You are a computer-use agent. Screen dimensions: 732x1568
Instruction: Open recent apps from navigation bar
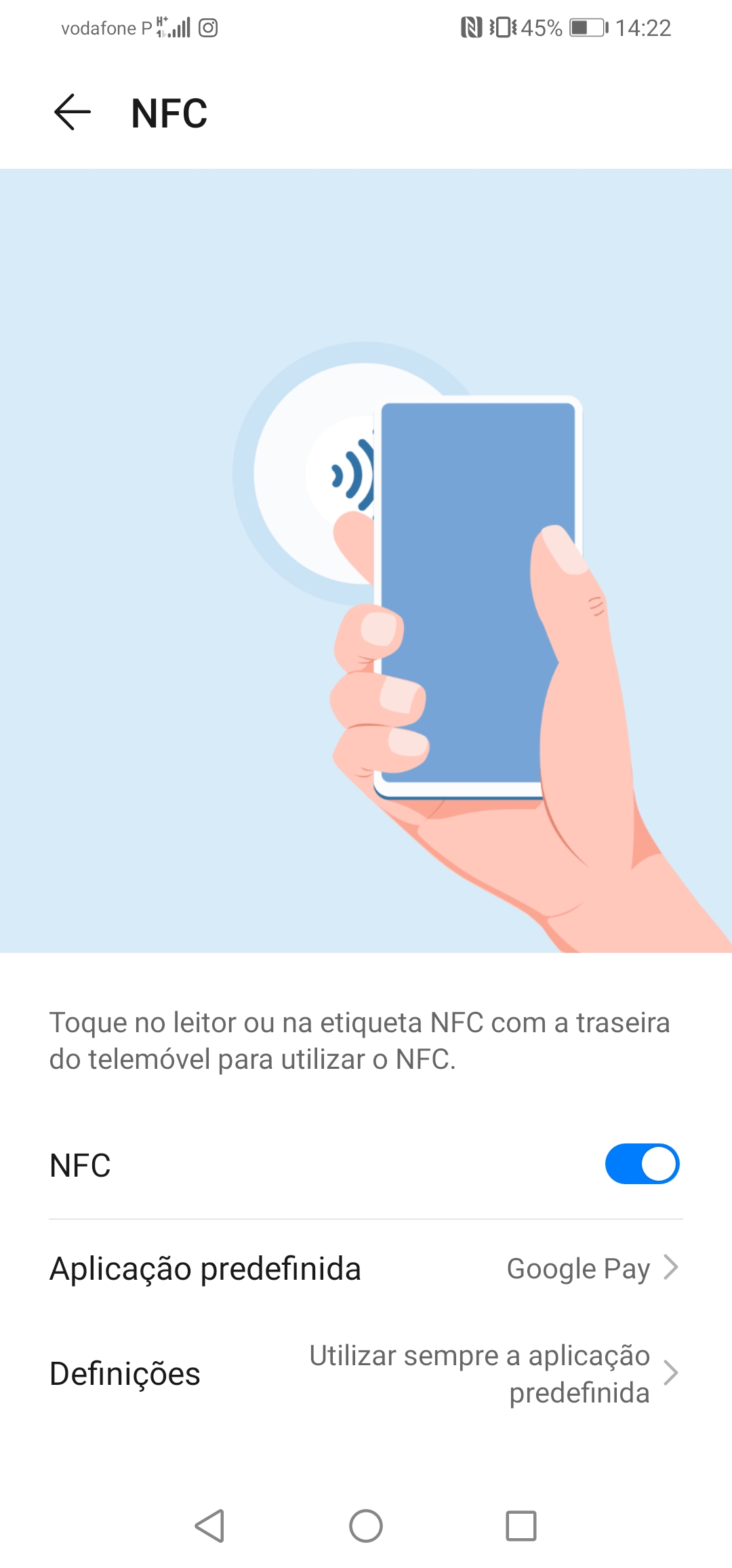pos(521,1526)
